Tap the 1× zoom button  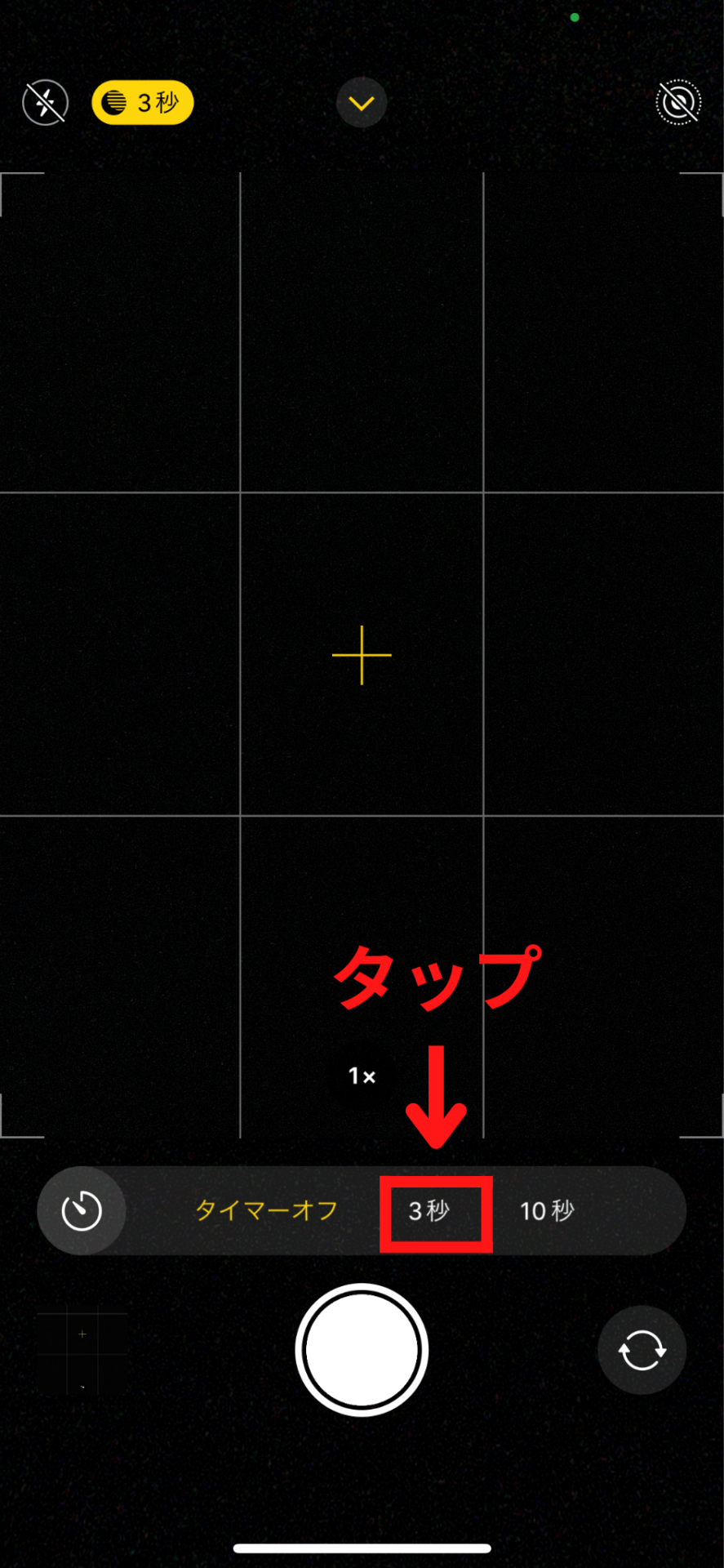[362, 1076]
